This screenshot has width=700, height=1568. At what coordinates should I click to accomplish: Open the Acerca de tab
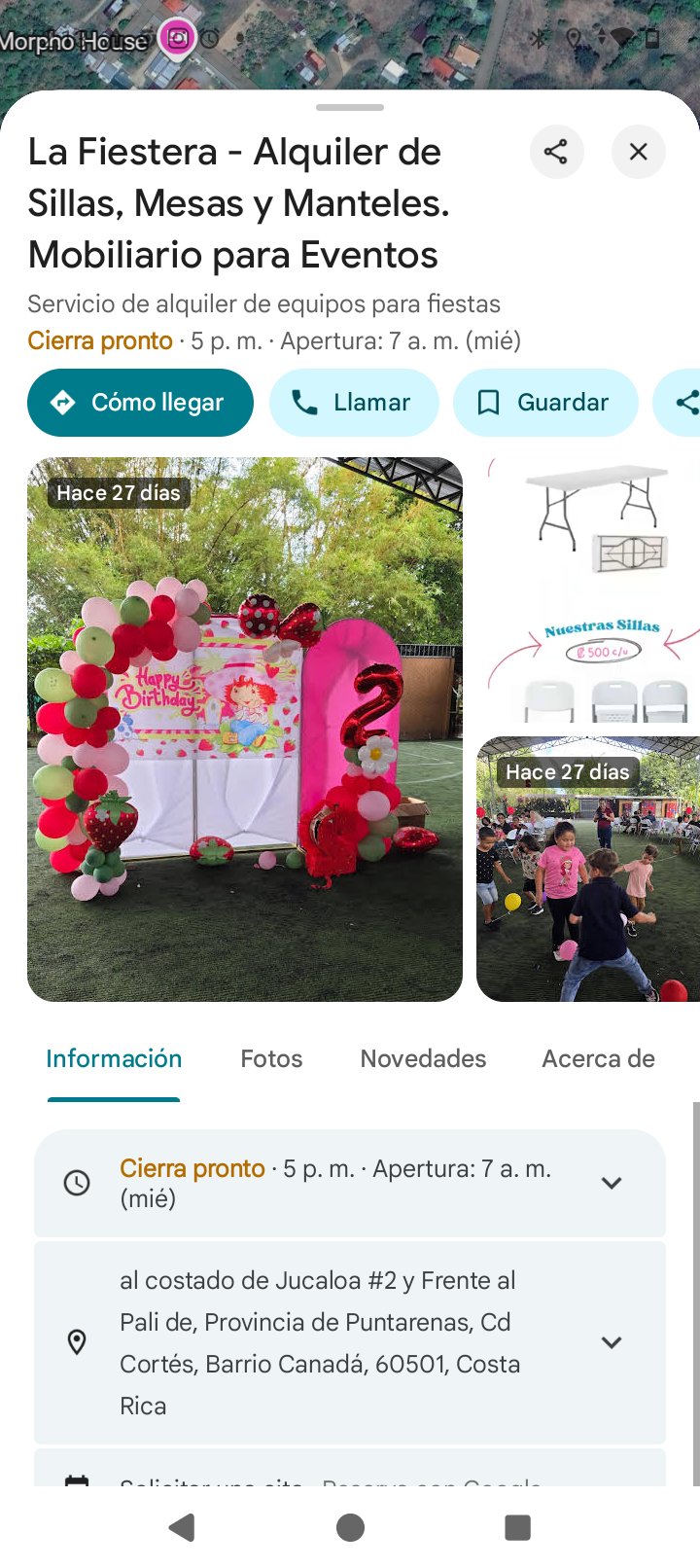tap(598, 1059)
